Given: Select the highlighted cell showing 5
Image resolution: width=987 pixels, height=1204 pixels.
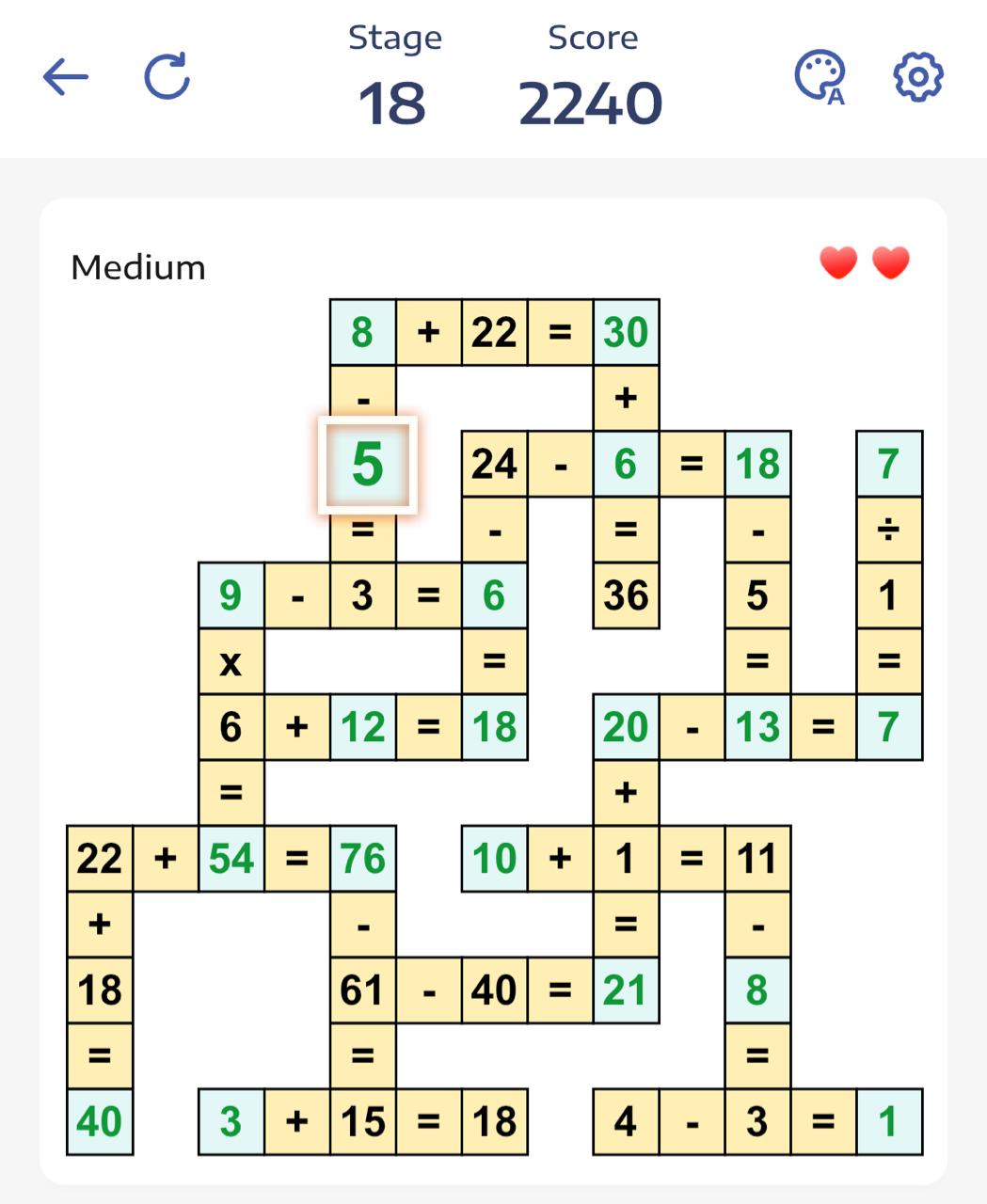Looking at the screenshot, I should point(367,465).
